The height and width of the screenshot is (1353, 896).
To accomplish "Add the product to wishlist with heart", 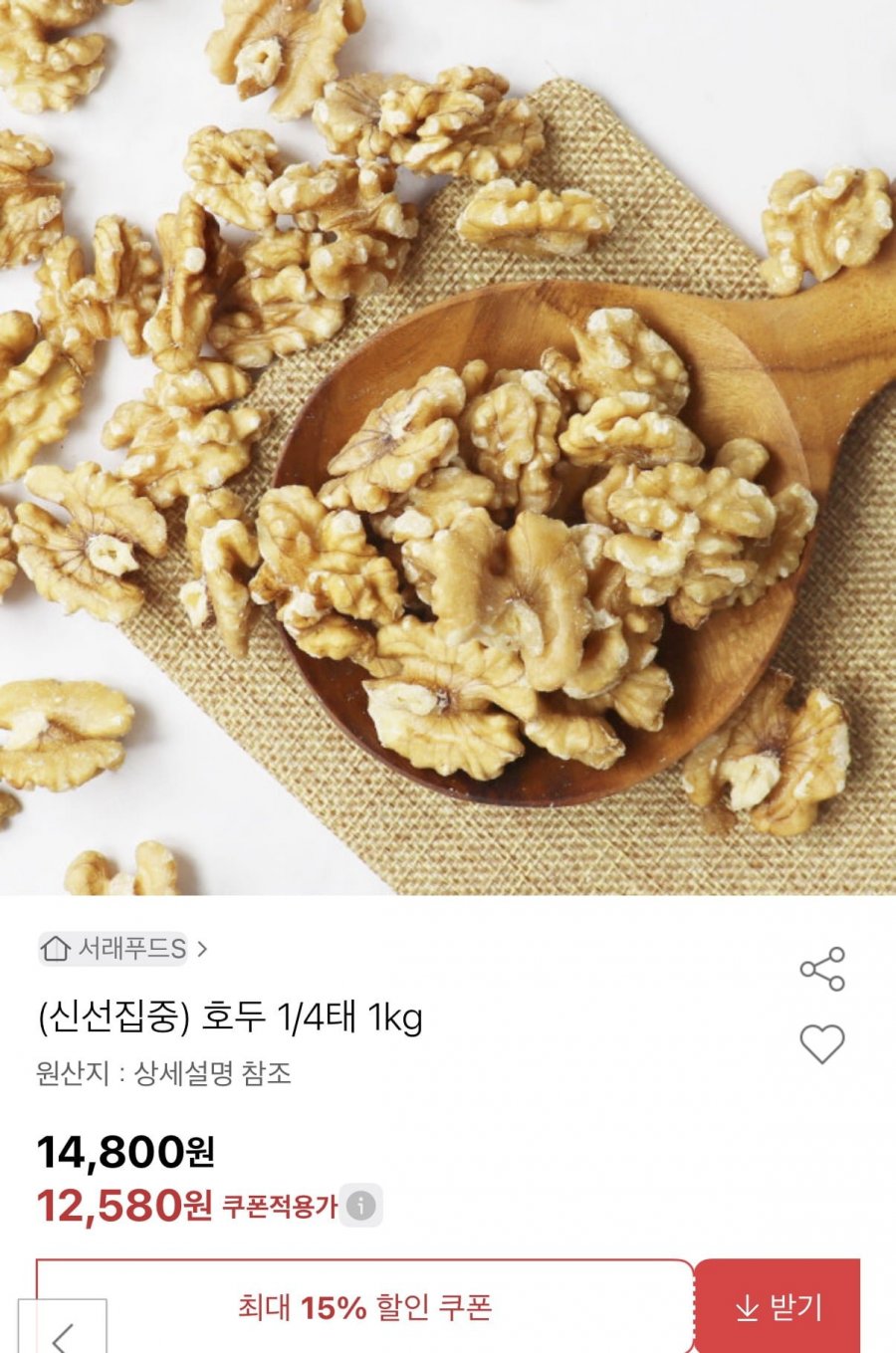I will pos(821,1043).
